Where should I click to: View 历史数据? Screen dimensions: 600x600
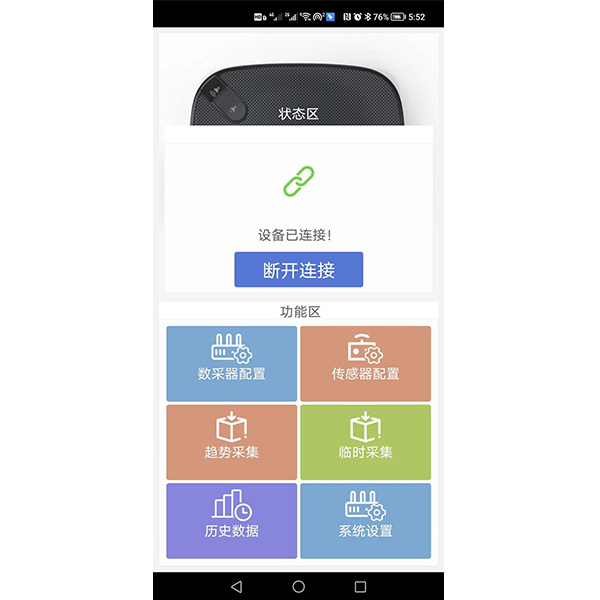pos(231,520)
